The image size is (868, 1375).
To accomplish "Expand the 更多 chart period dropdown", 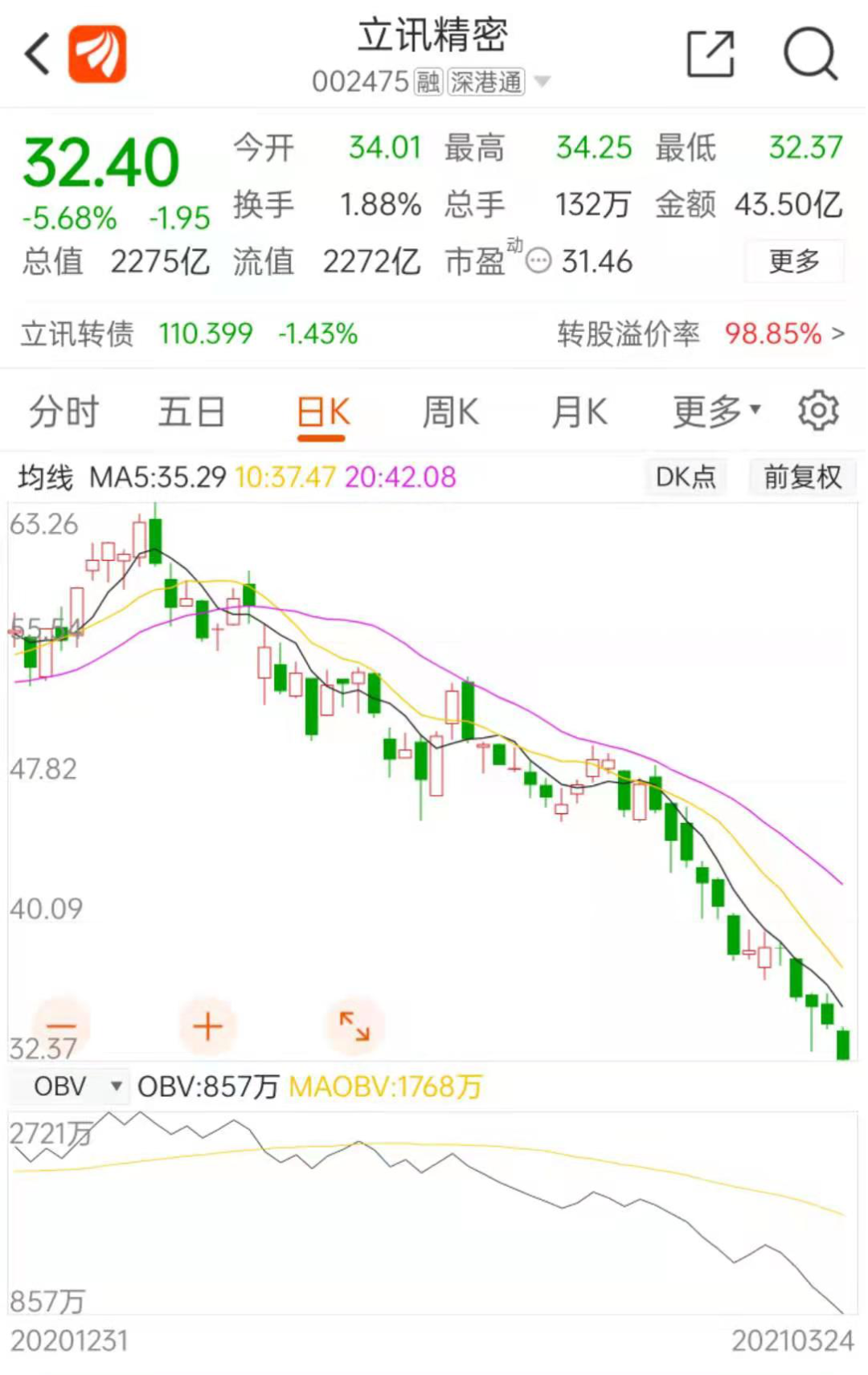I will (715, 411).
